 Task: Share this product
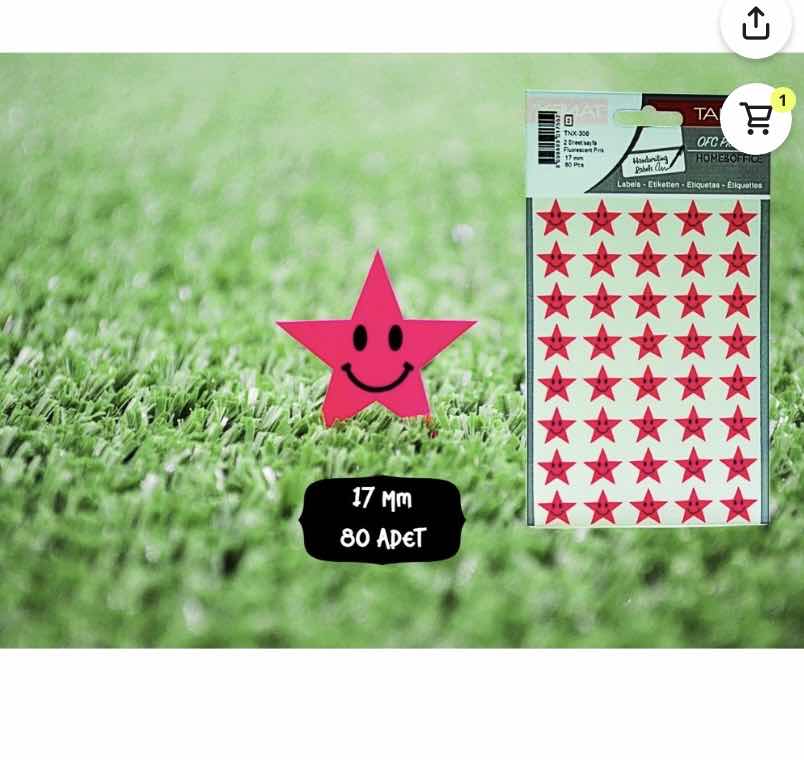point(756,23)
